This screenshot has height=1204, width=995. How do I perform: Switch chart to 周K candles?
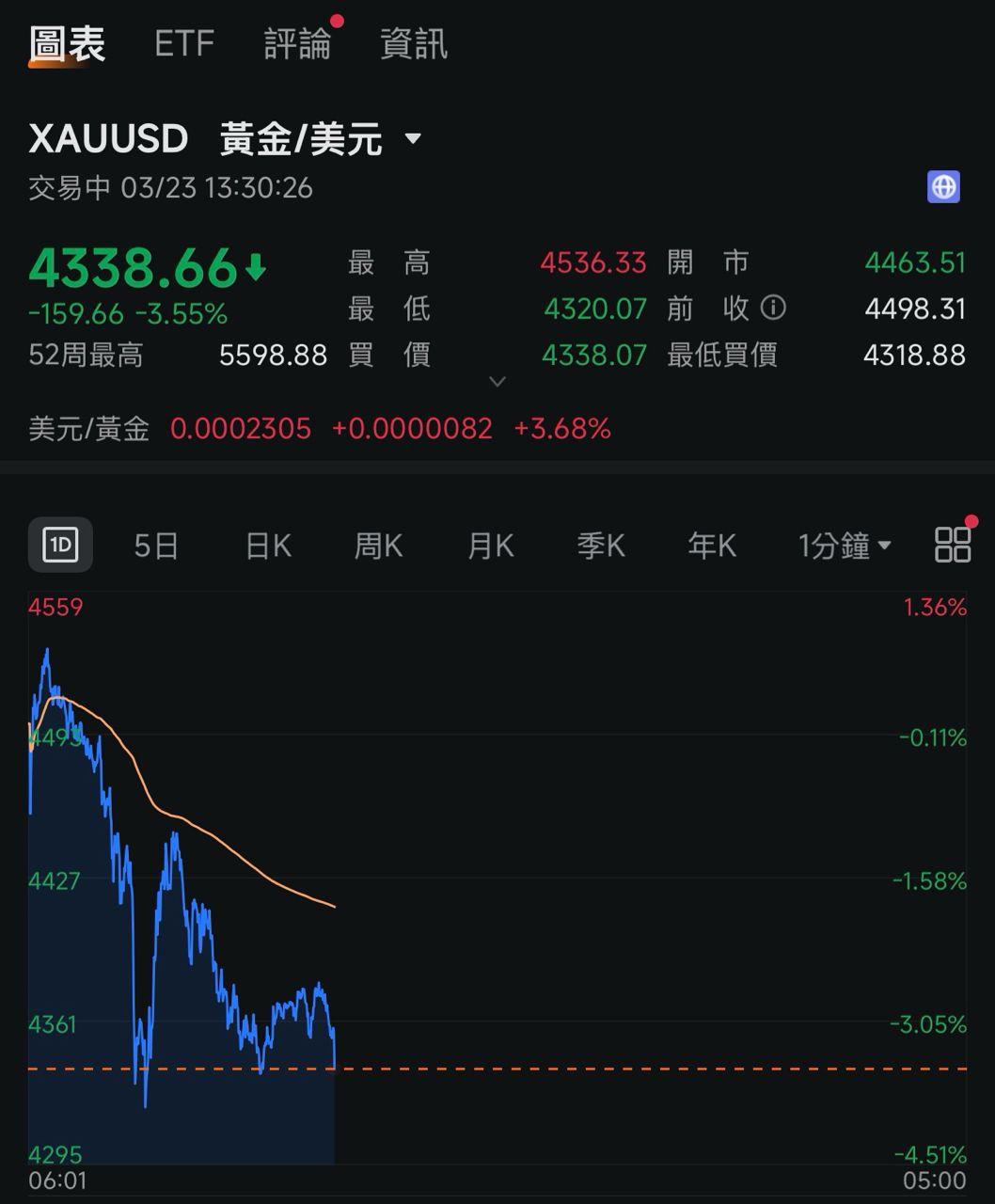(378, 546)
